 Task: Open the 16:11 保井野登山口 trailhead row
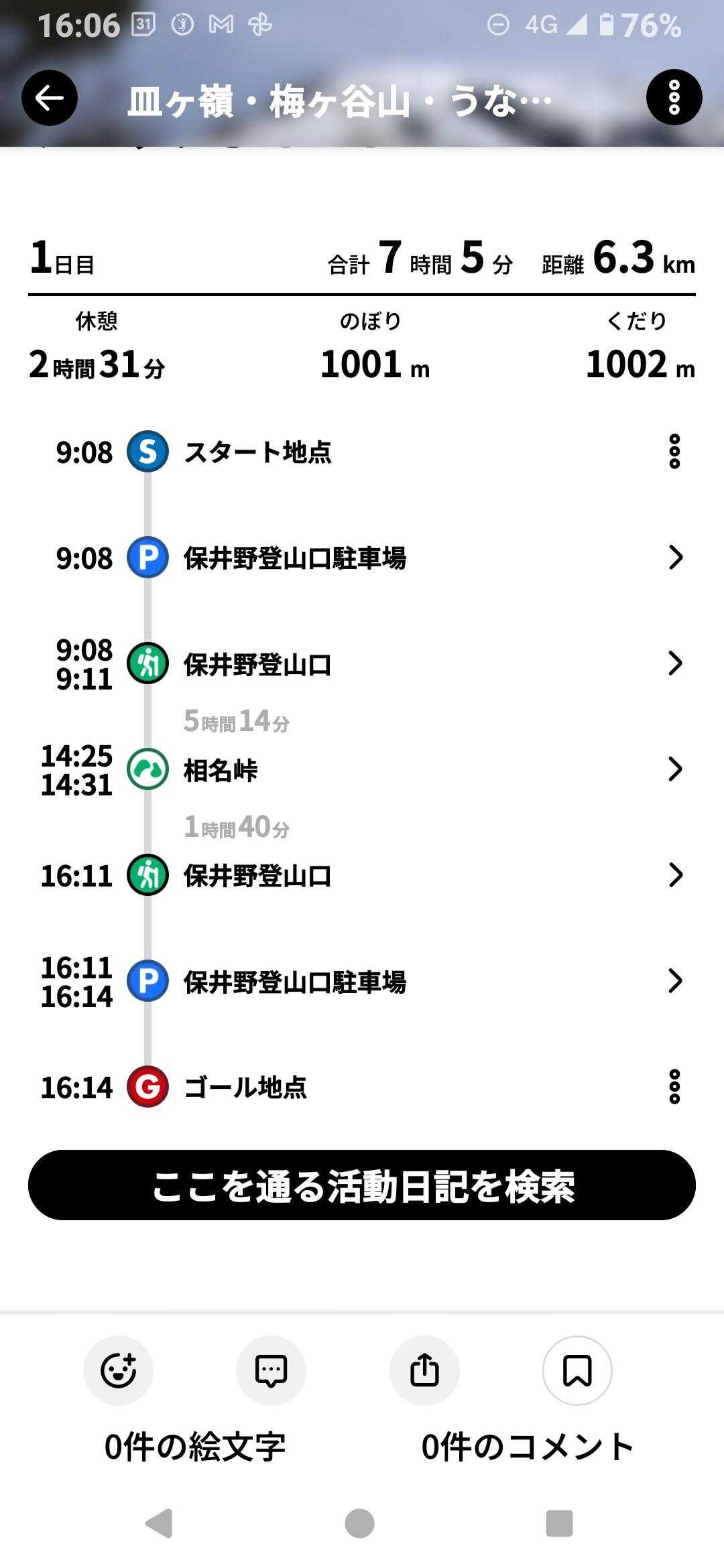(x=362, y=875)
